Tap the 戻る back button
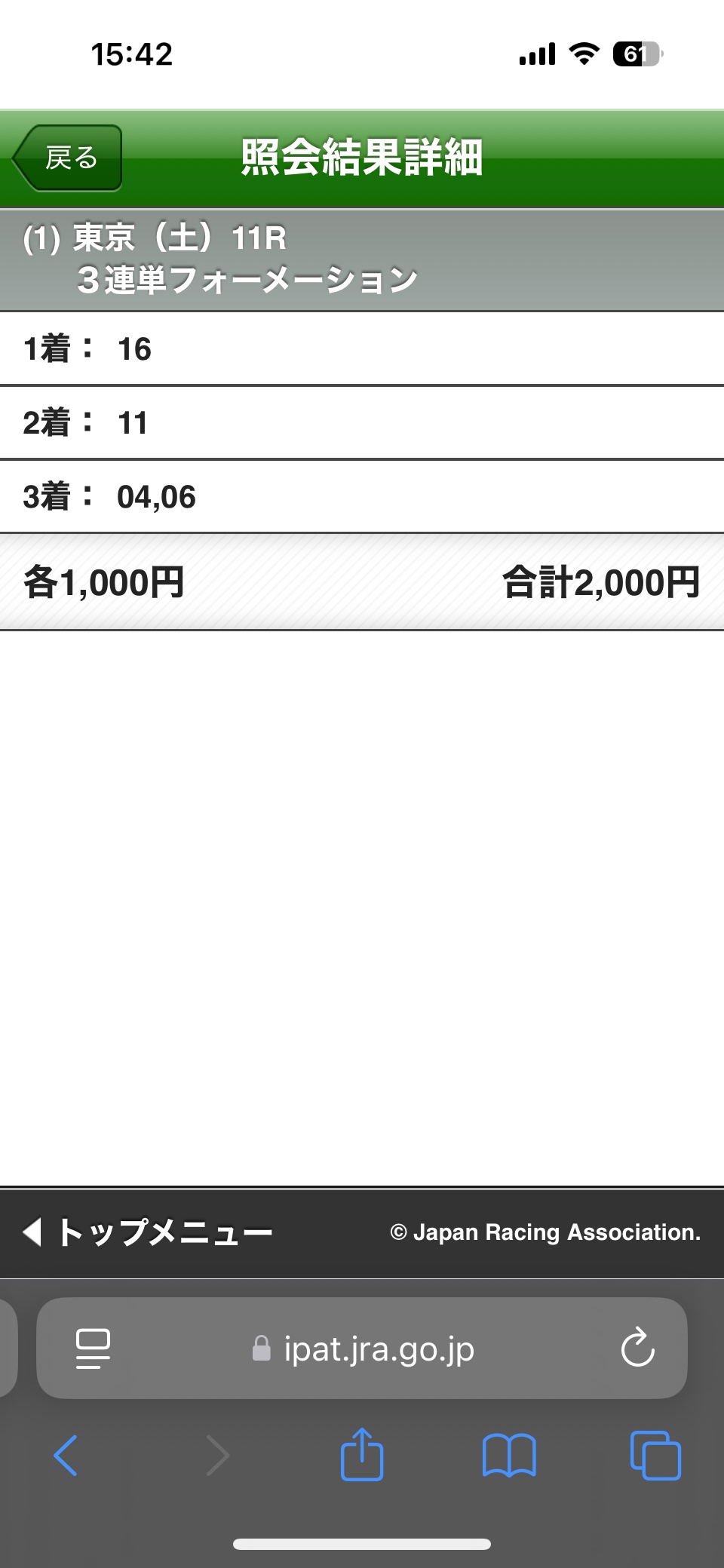 point(67,158)
